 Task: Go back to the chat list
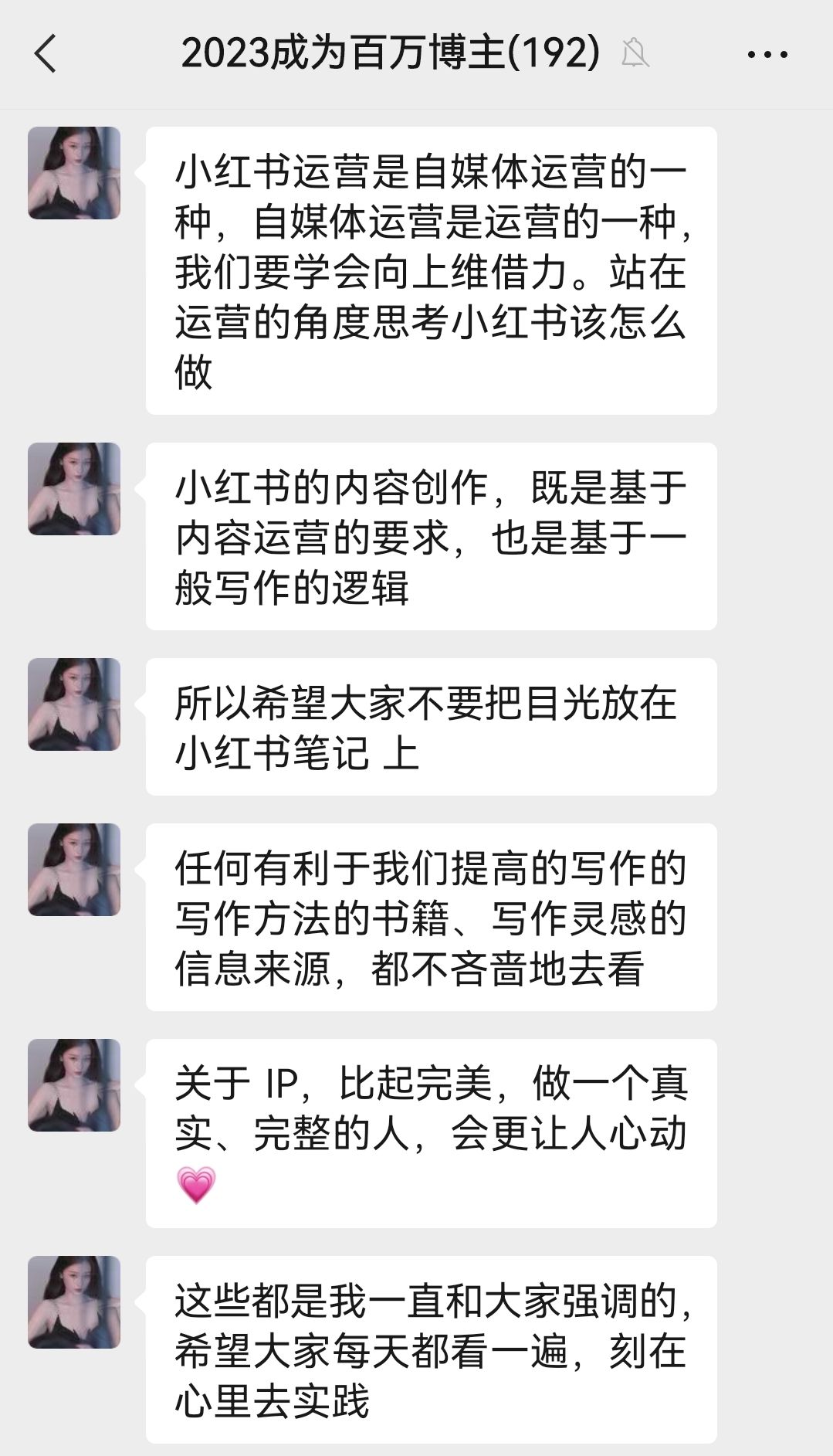point(46,54)
